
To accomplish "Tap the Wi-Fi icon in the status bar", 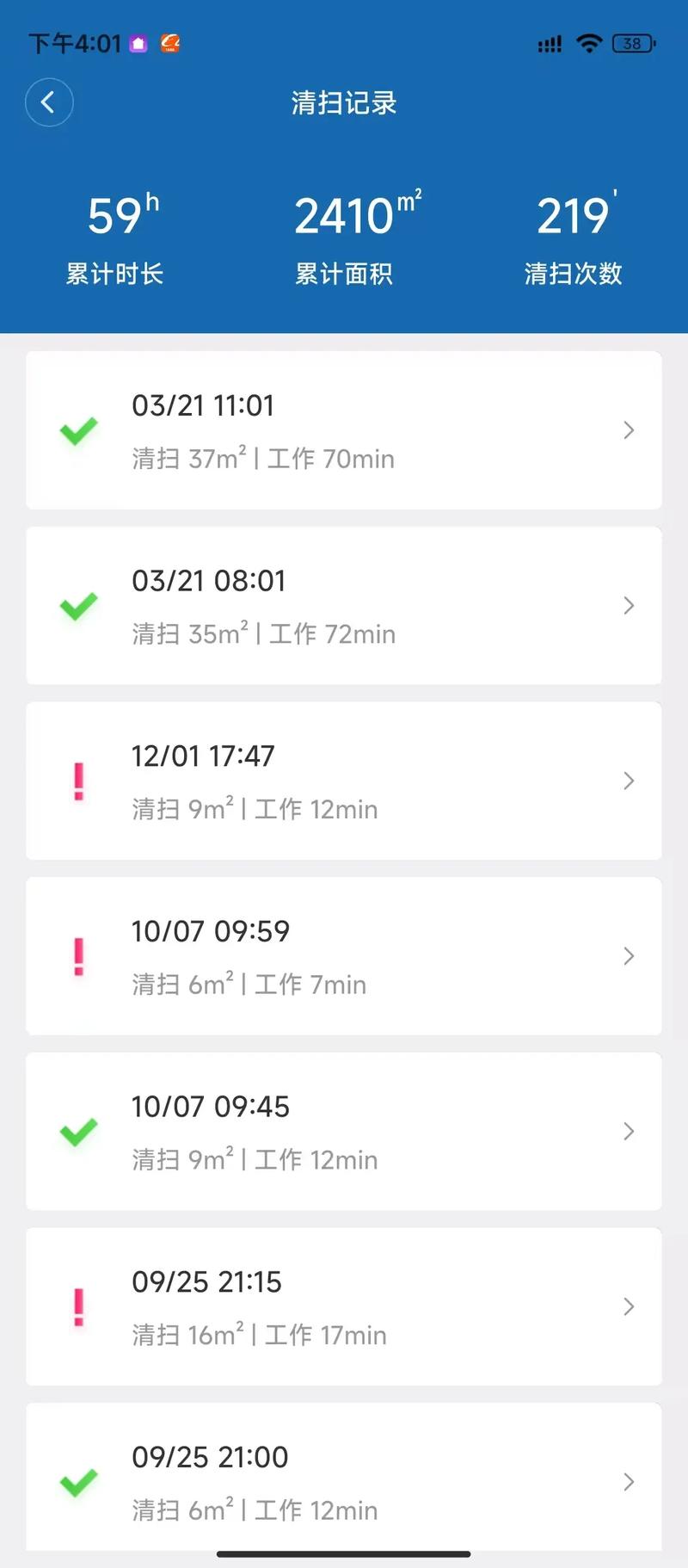I will tap(589, 43).
